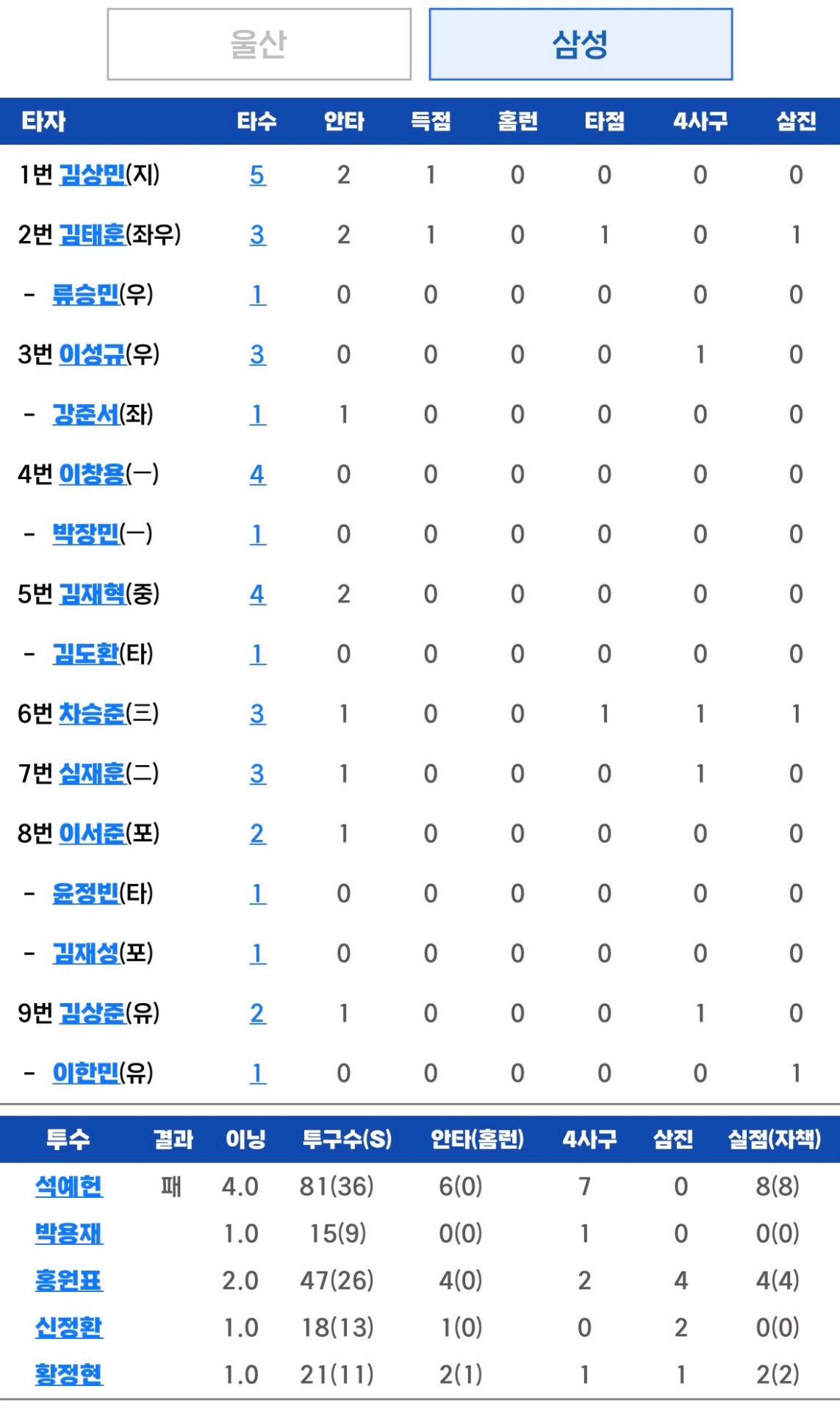
Task: Tap 차승준's name link
Action: [x=92, y=714]
